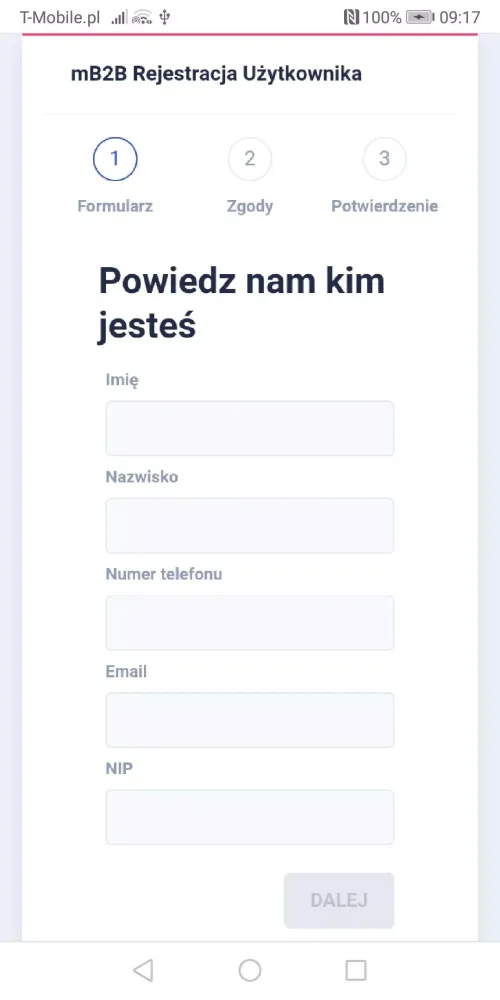Tap the Imię input field
This screenshot has height=1000, width=500.
[x=249, y=428]
